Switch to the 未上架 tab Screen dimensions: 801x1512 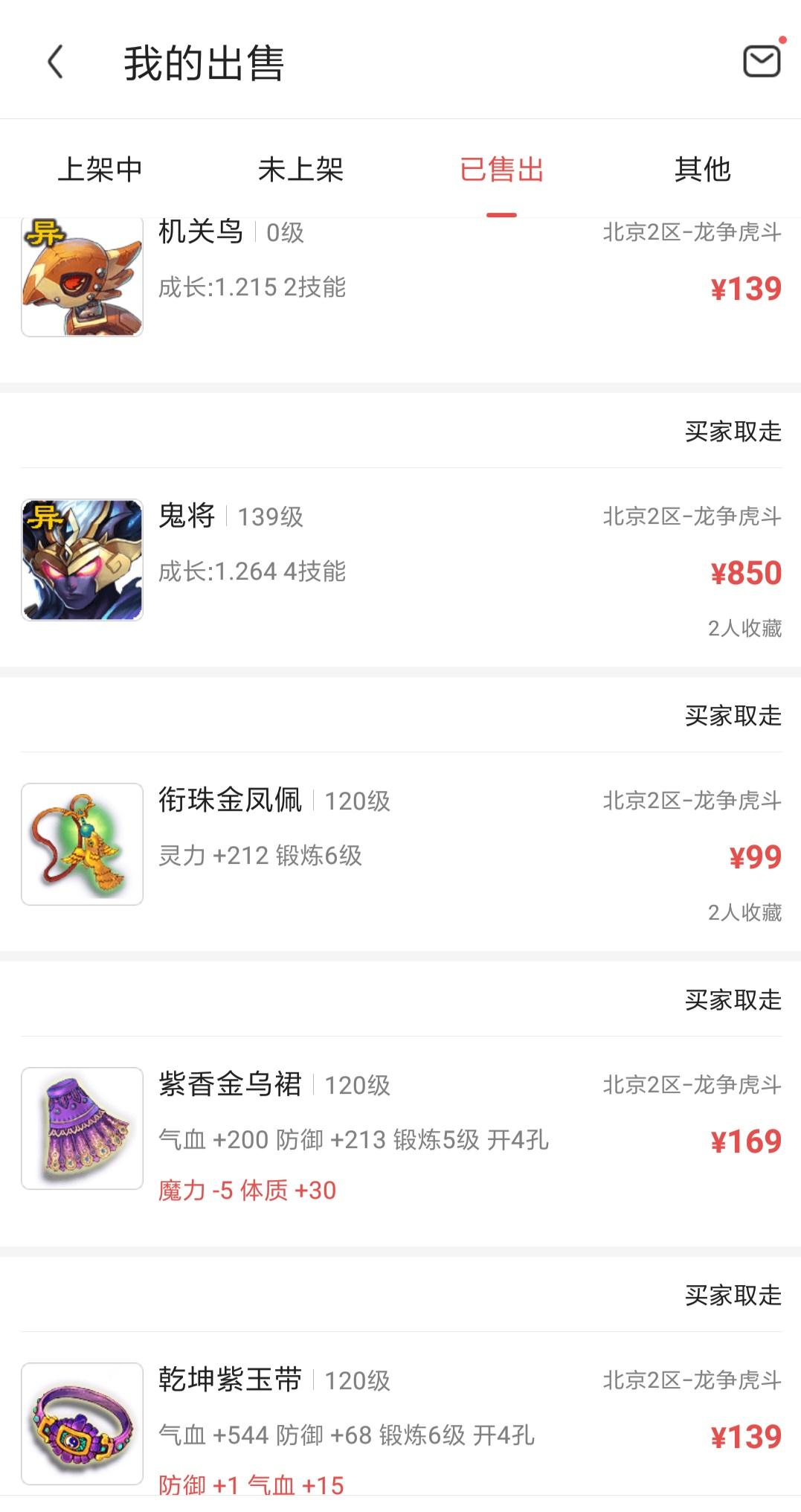pyautogui.click(x=300, y=170)
